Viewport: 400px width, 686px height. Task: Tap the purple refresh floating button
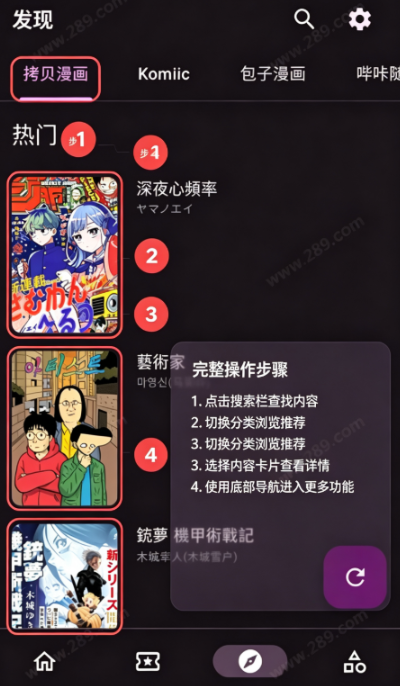[355, 577]
